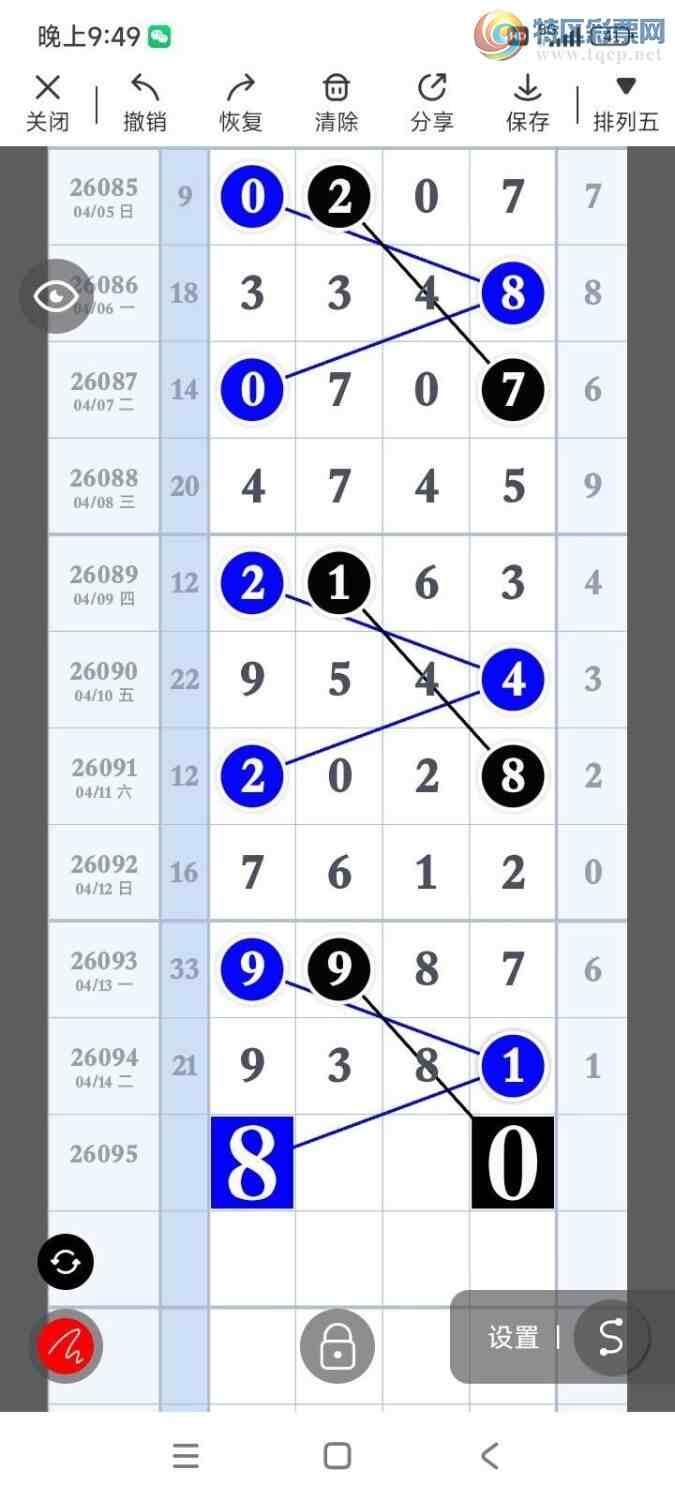Screen dimensions: 675x1500
Task: Clear all markings on the chart
Action: pyautogui.click(x=337, y=102)
